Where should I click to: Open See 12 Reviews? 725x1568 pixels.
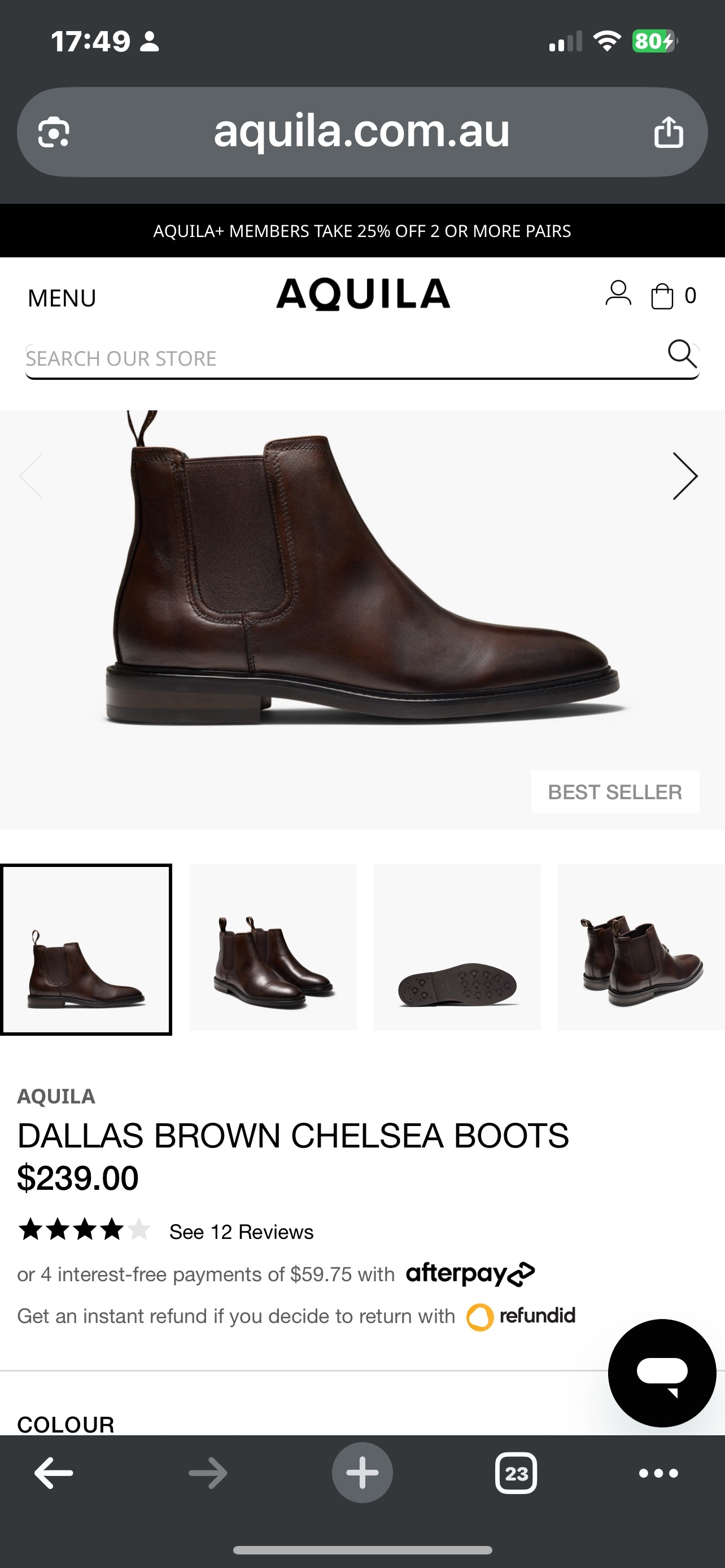point(241,1232)
